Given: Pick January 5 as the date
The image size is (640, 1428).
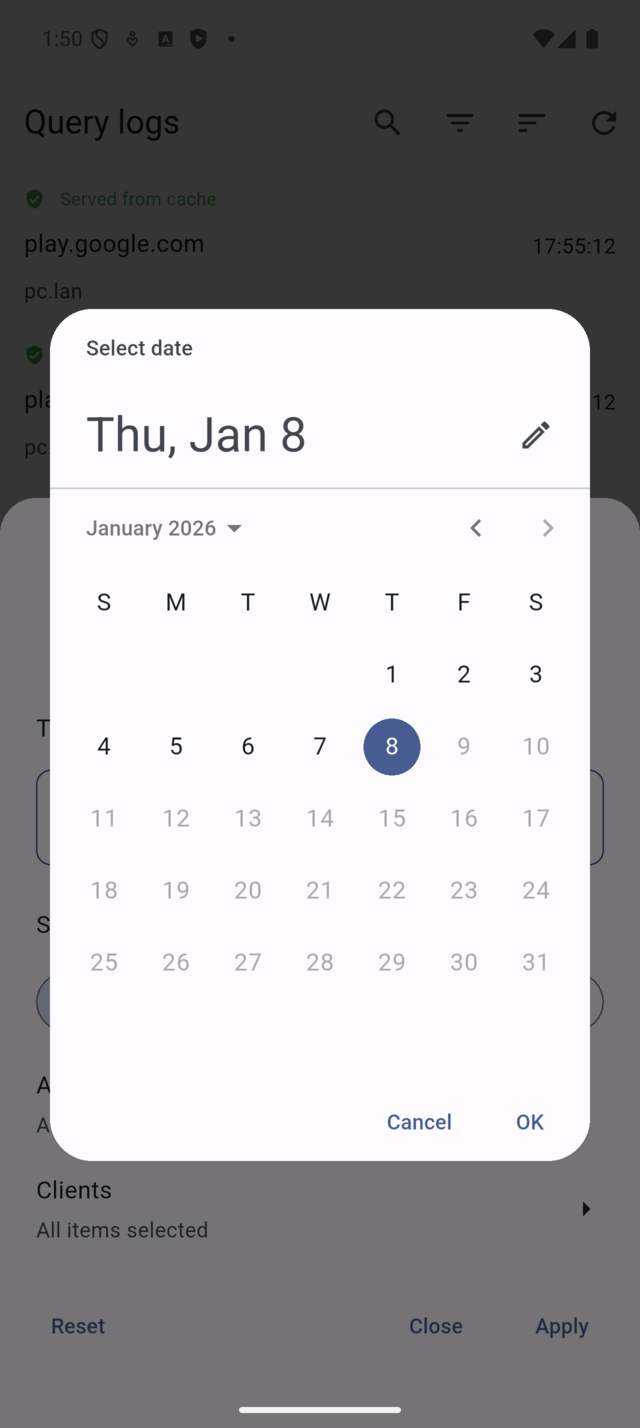Looking at the screenshot, I should (176, 747).
